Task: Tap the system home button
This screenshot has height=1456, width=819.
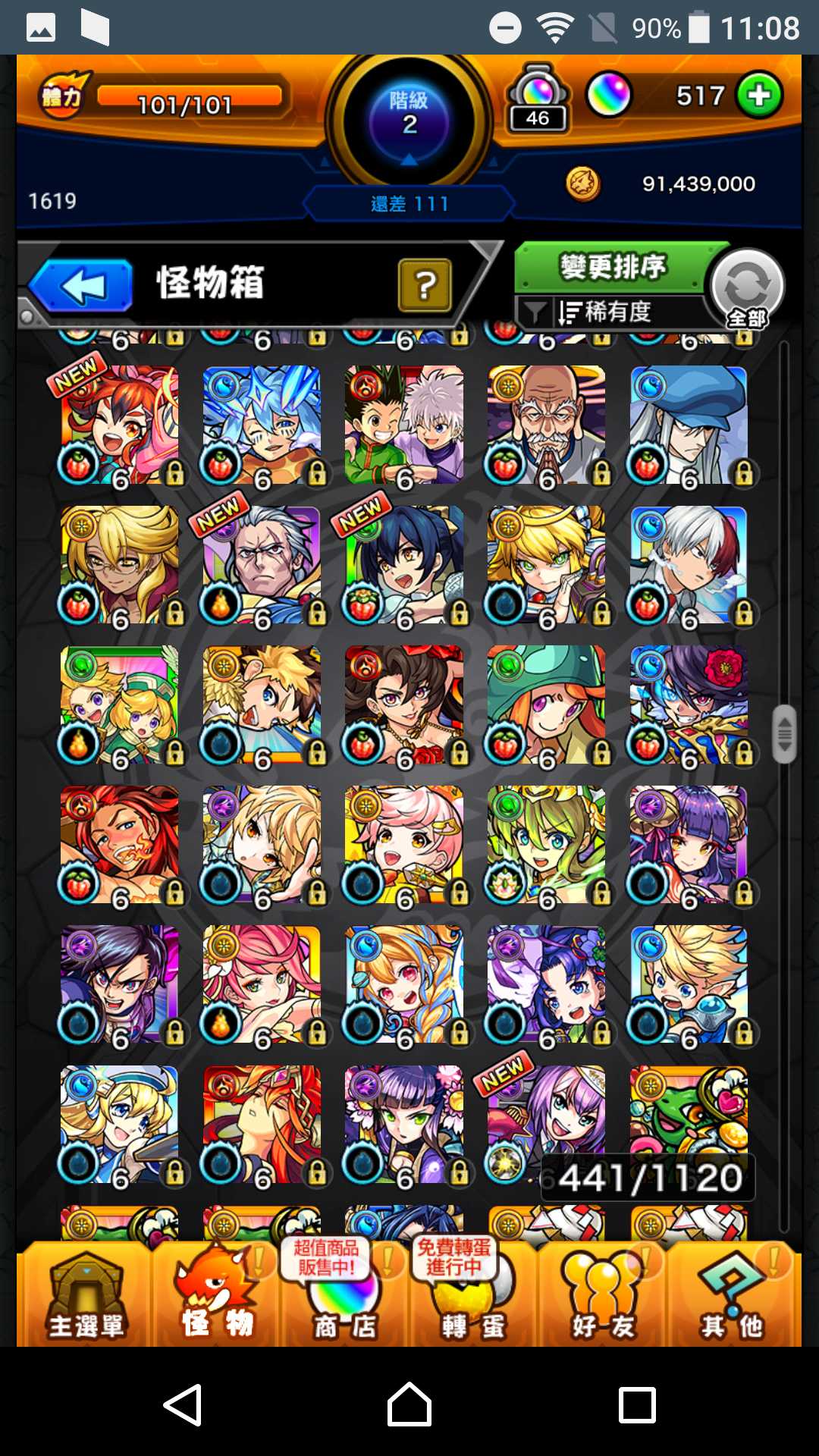Action: (409, 1405)
